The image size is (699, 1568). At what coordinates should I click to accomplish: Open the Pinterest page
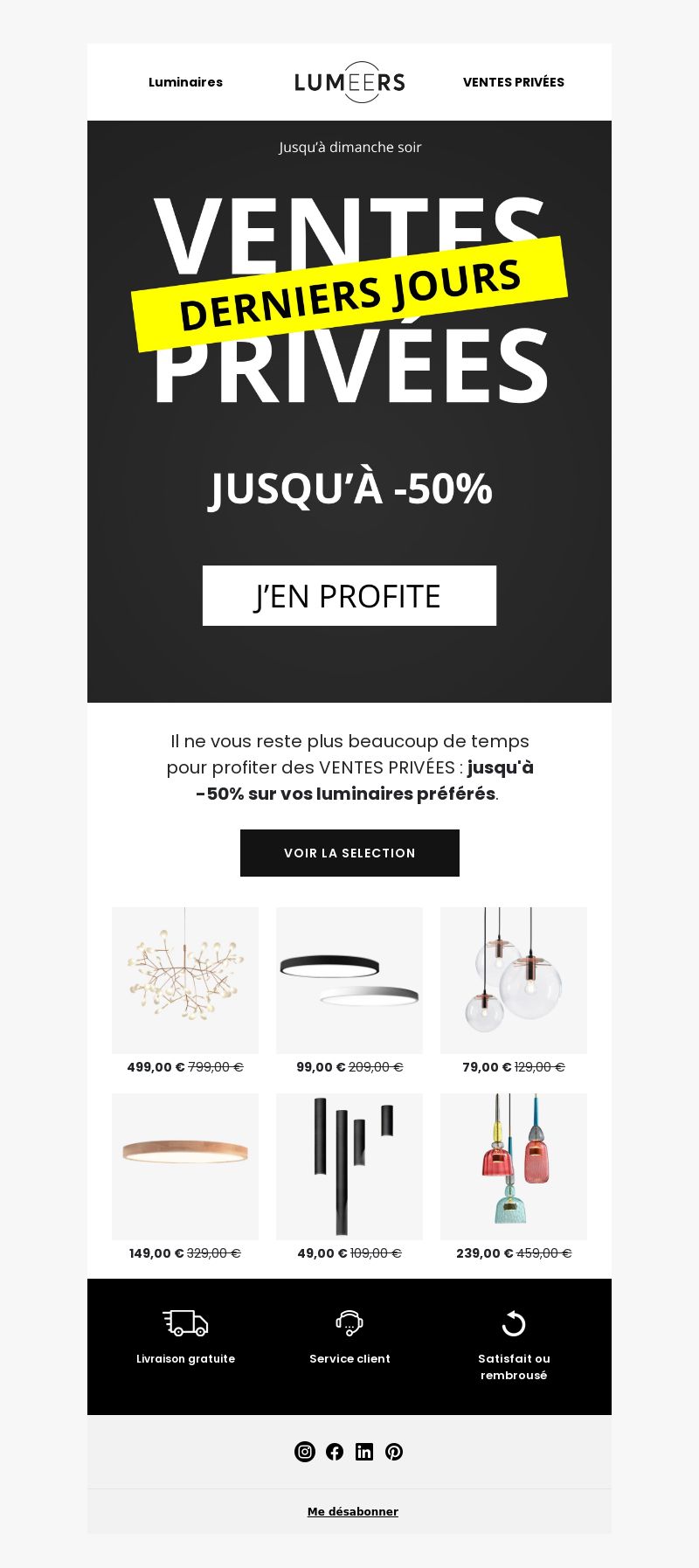pyautogui.click(x=394, y=1452)
